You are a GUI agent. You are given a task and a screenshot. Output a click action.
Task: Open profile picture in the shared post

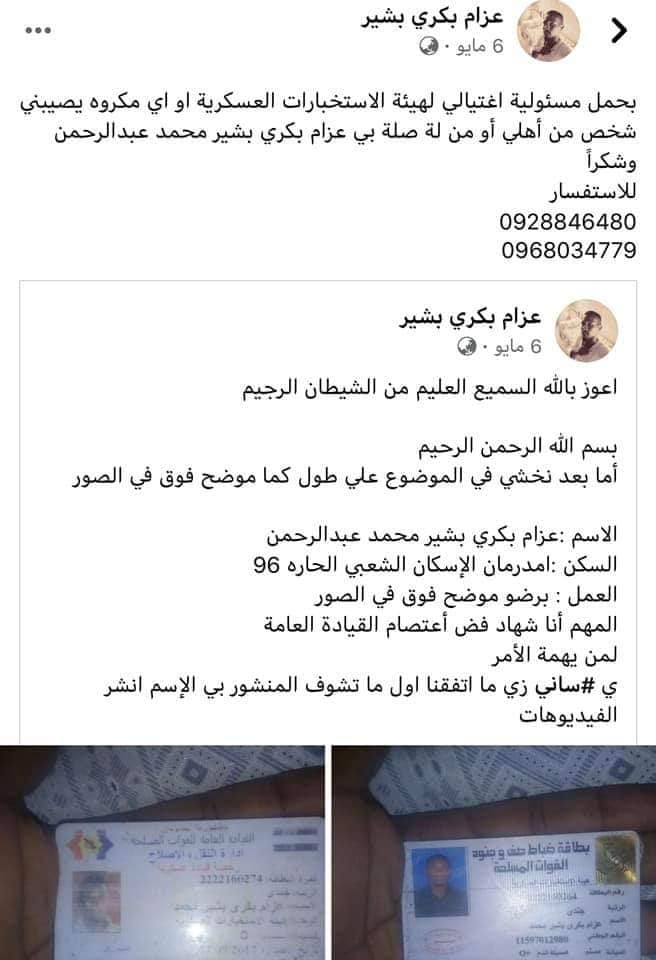[x=586, y=331]
